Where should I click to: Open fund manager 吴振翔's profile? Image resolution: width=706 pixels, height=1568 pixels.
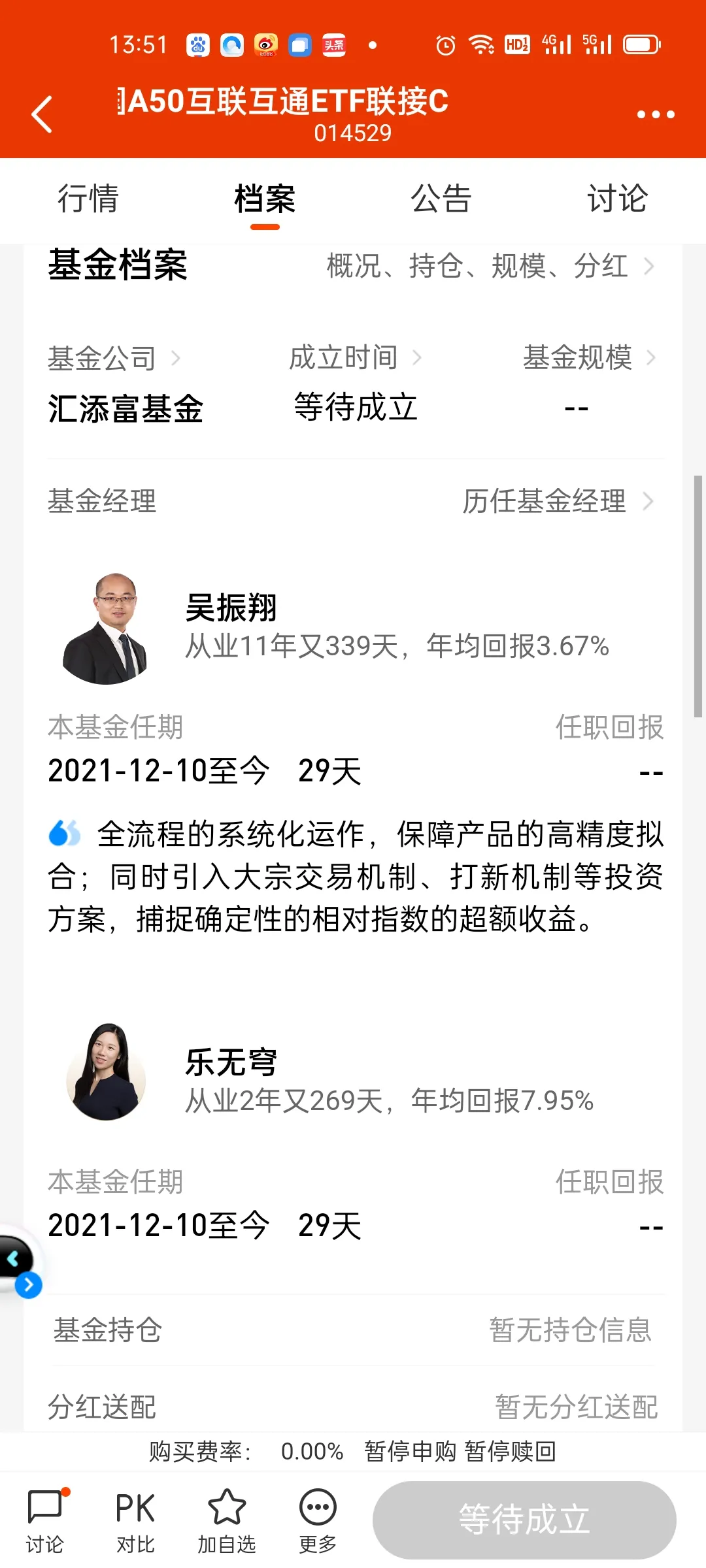tap(232, 608)
